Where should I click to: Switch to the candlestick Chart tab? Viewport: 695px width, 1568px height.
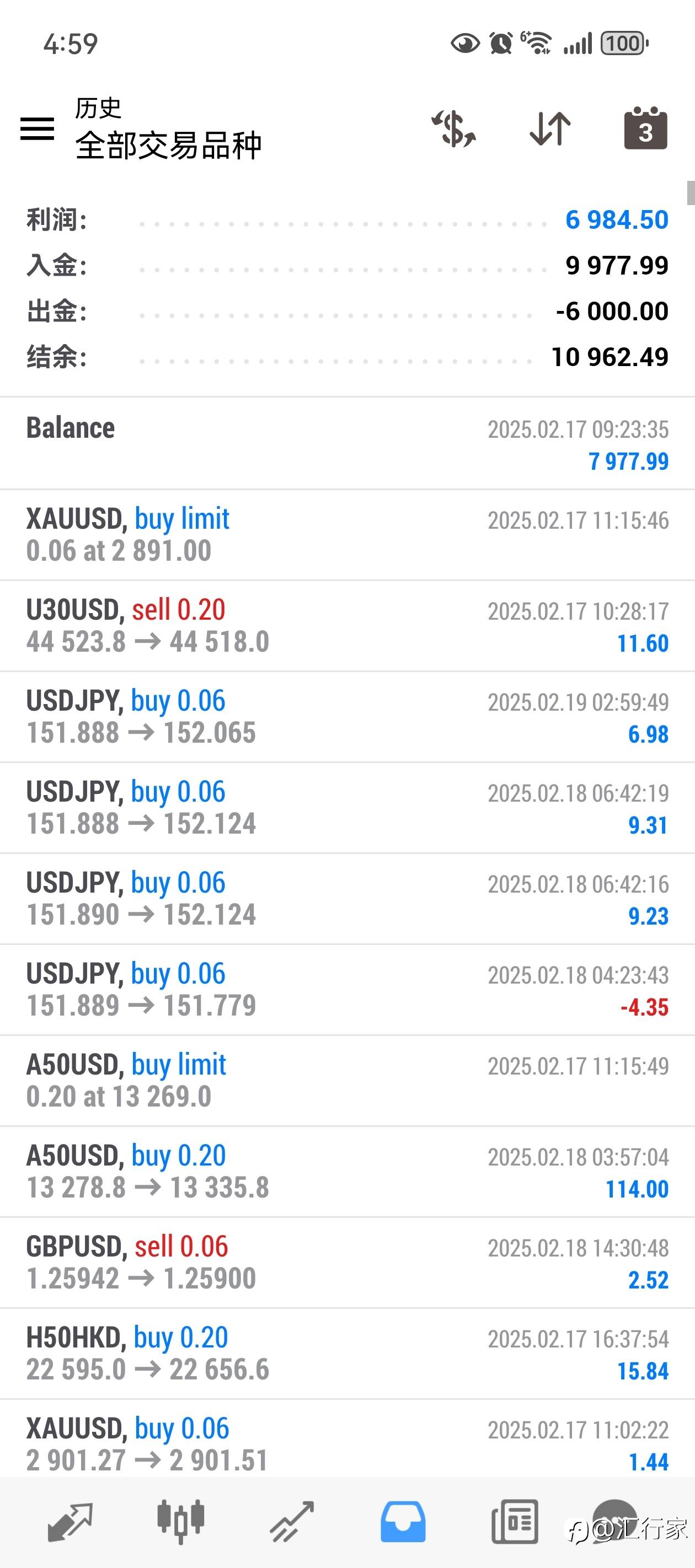[180, 1521]
